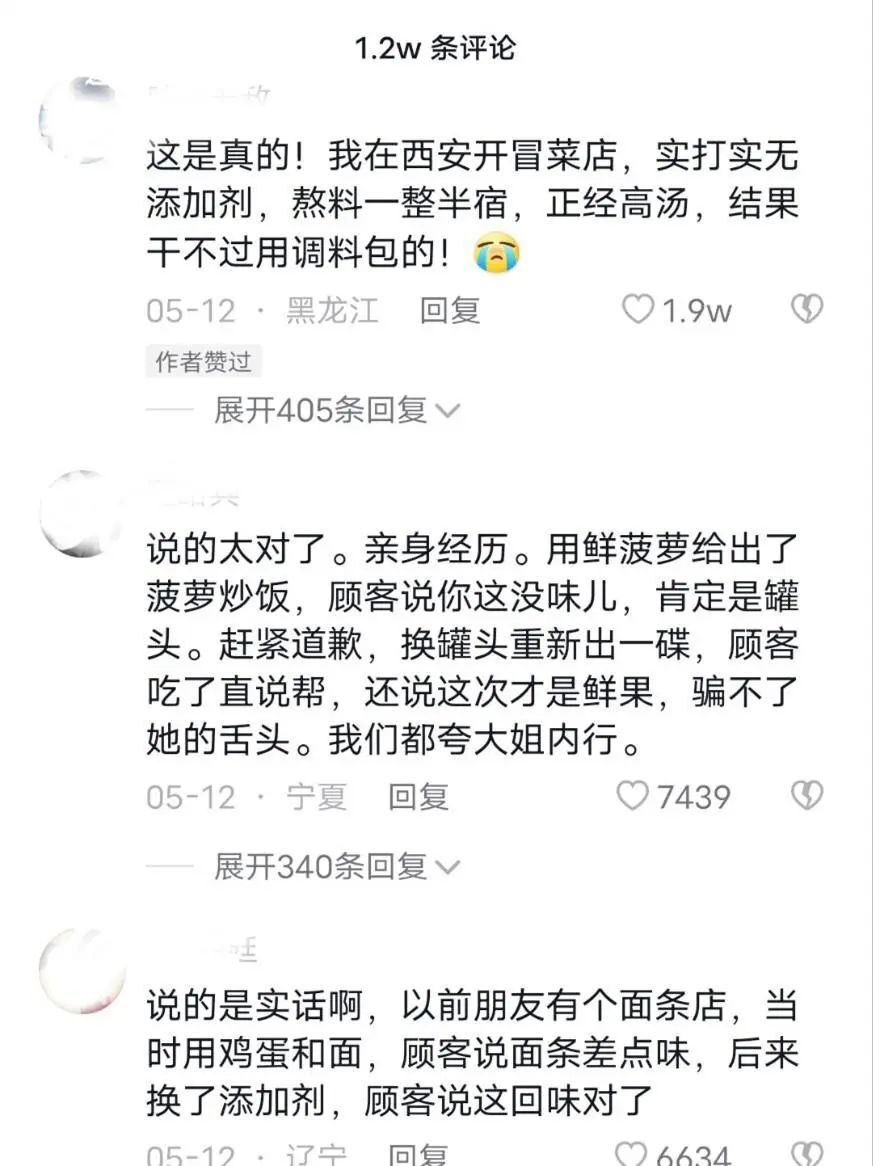Viewport: 873px width, 1166px height.
Task: Dislike the 菠萝炒饭 comment
Action: click(806, 796)
